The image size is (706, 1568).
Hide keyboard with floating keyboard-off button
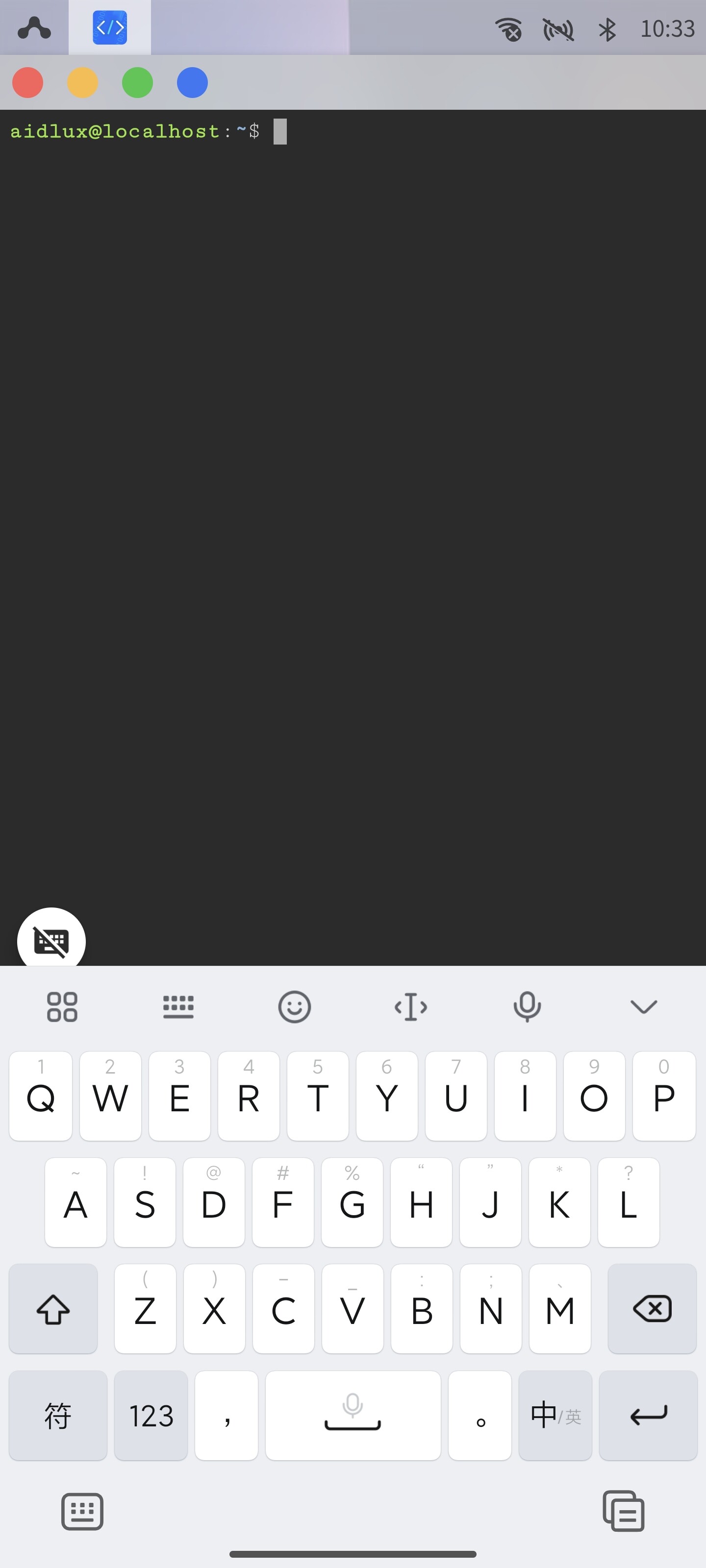pyautogui.click(x=51, y=941)
